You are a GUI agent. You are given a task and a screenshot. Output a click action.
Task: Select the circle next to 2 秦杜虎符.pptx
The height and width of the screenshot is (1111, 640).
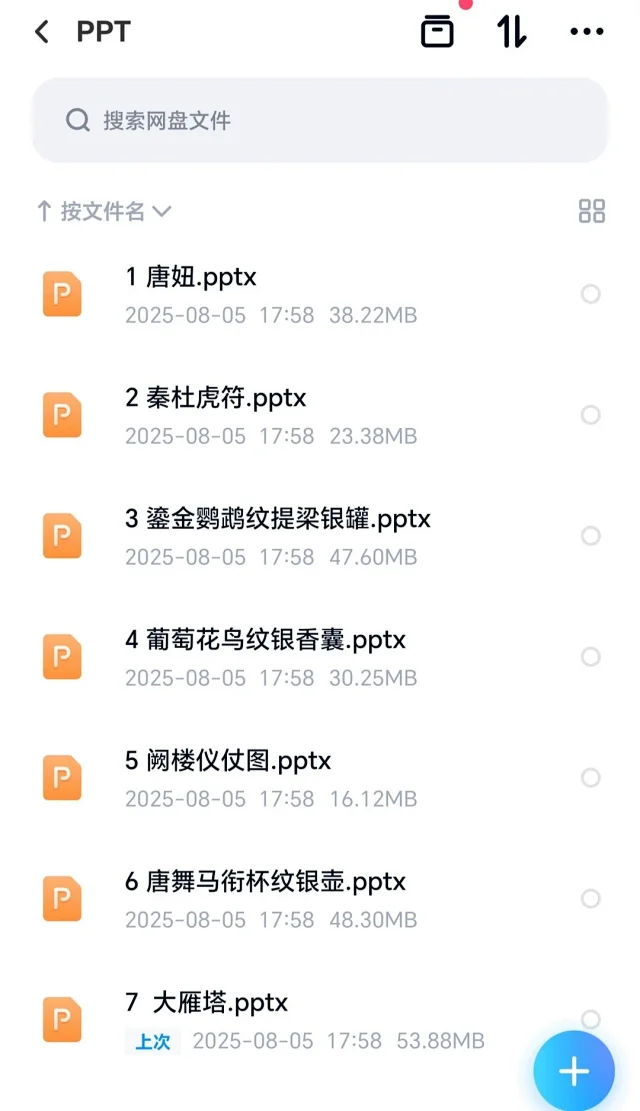point(590,414)
